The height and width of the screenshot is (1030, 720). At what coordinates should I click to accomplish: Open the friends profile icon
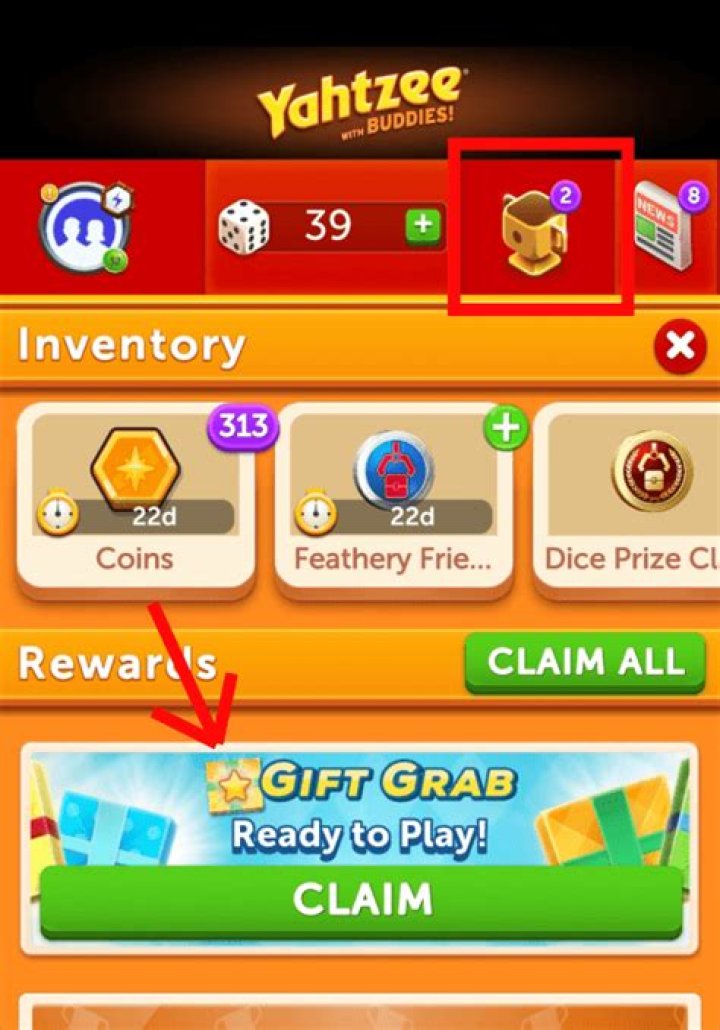[x=83, y=228]
